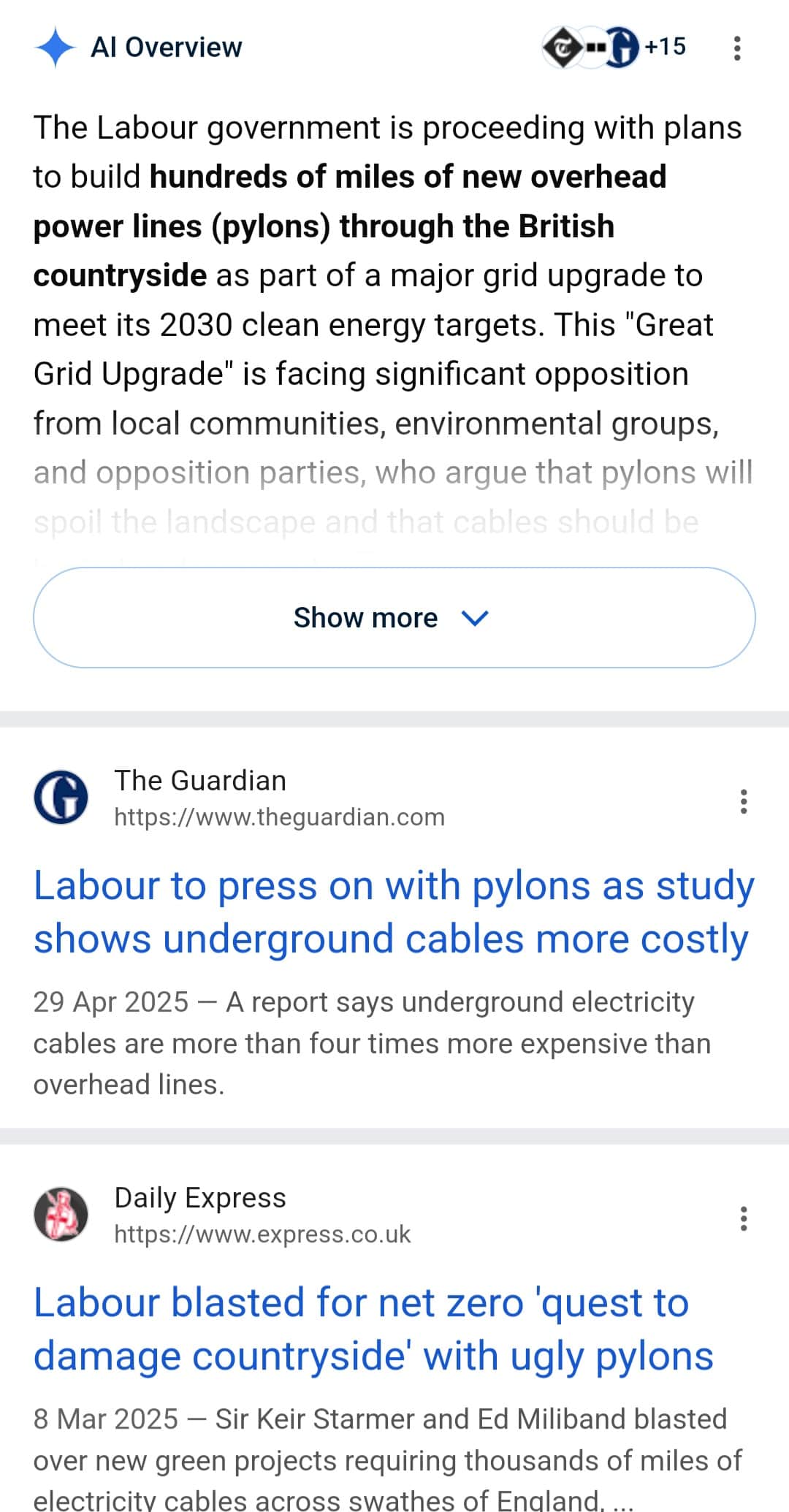View the +15 AI Overview sources
789x1512 pixels.
click(x=615, y=47)
